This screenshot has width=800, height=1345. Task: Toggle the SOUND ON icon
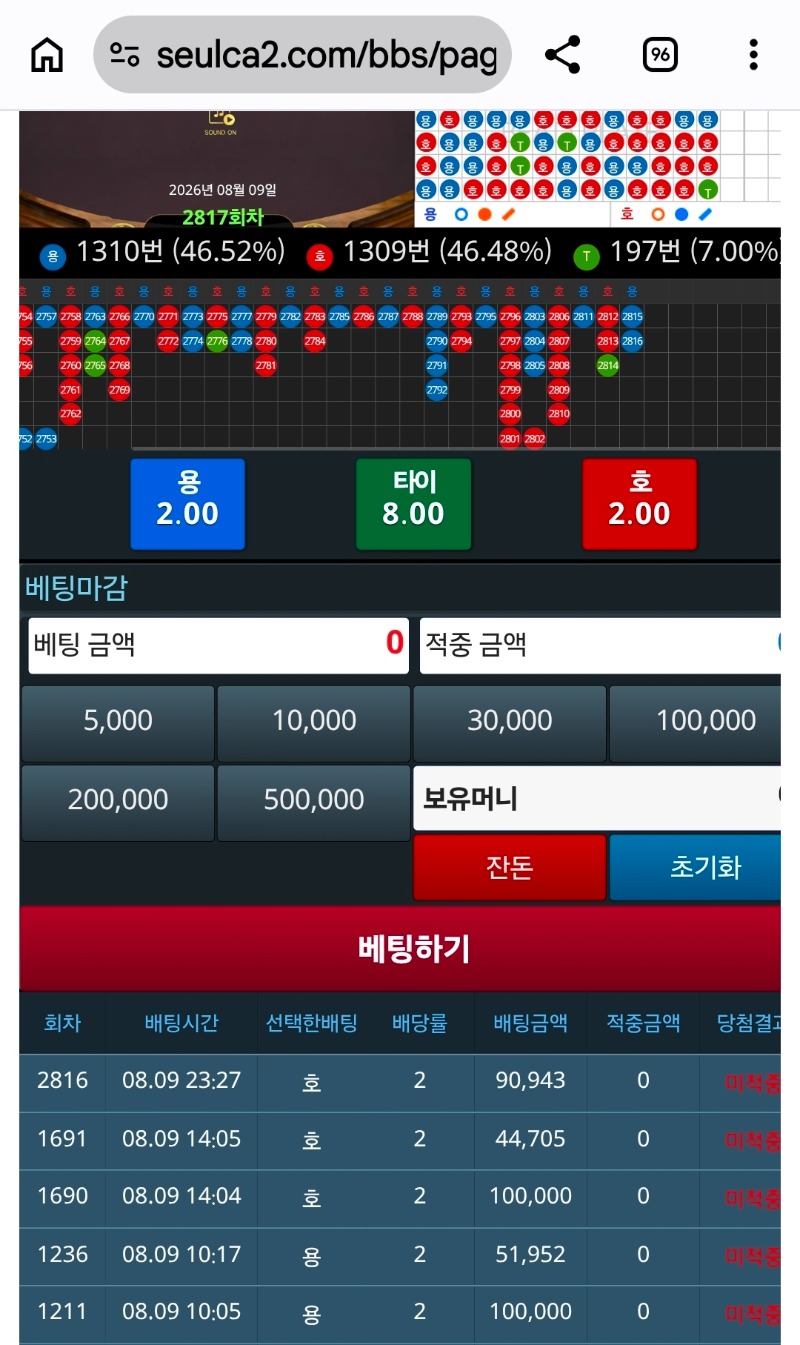(x=219, y=122)
